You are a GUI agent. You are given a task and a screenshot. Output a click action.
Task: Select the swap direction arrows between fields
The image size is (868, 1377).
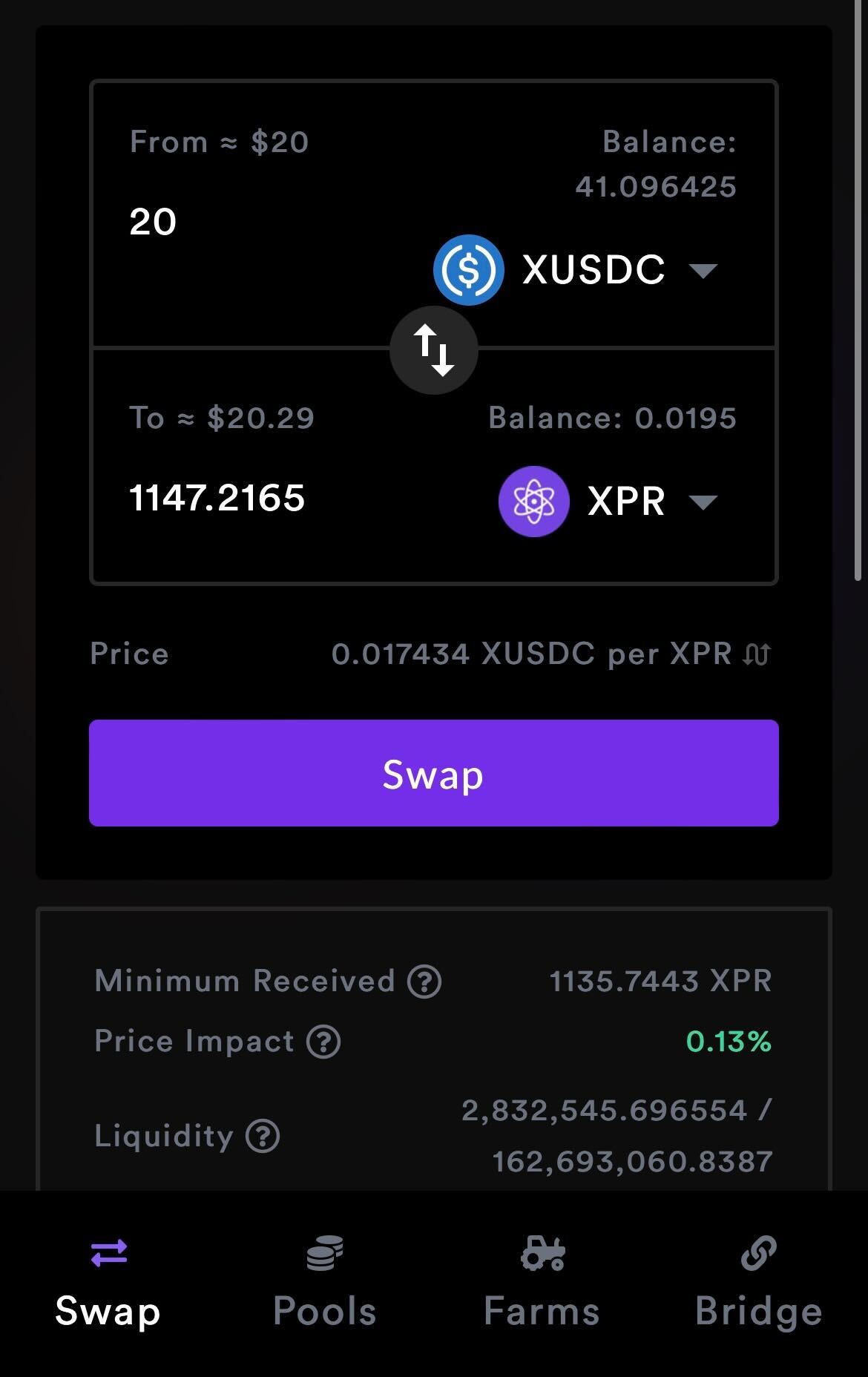[x=433, y=349]
